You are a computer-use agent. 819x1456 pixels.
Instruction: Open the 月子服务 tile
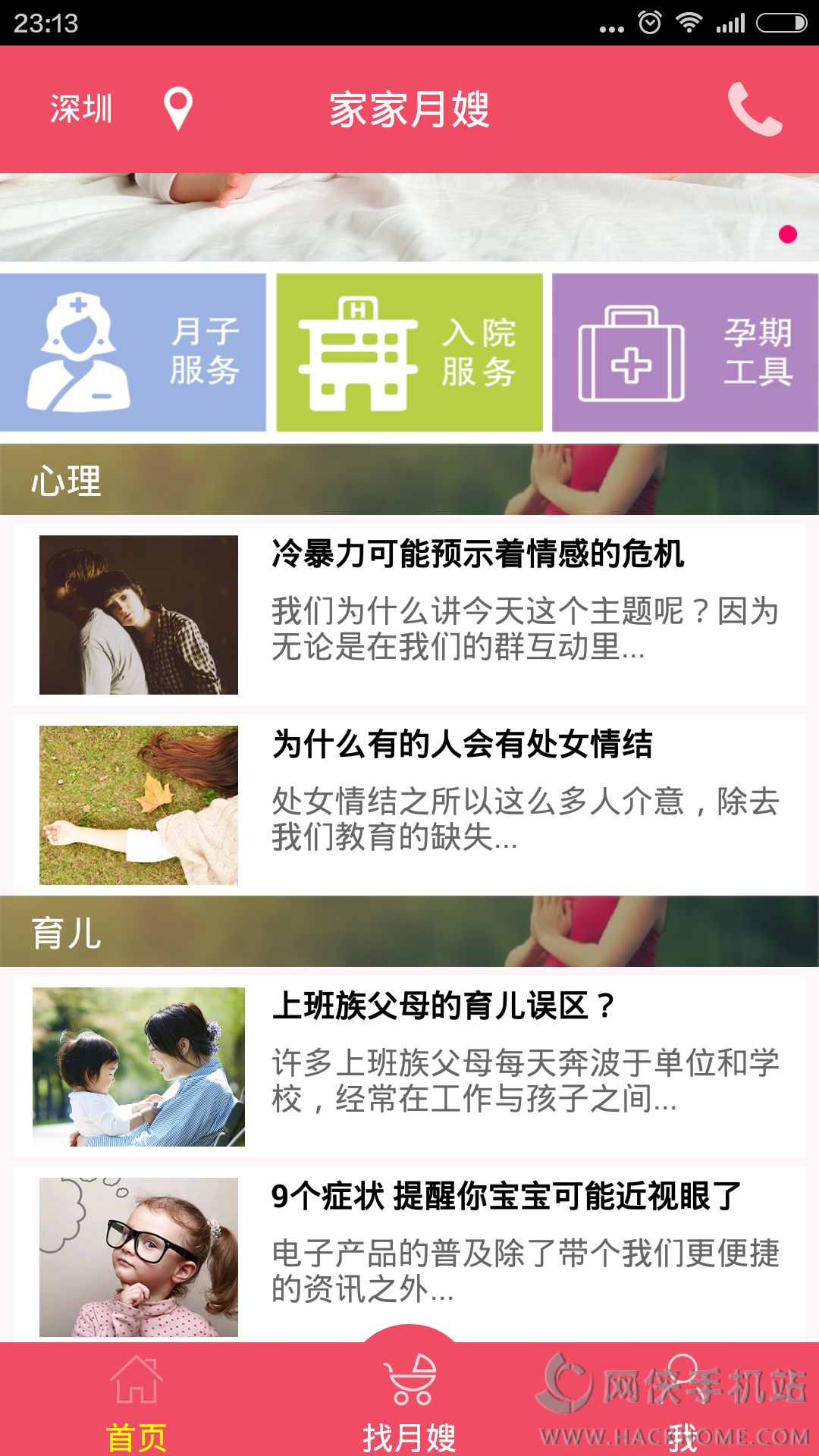point(133,353)
